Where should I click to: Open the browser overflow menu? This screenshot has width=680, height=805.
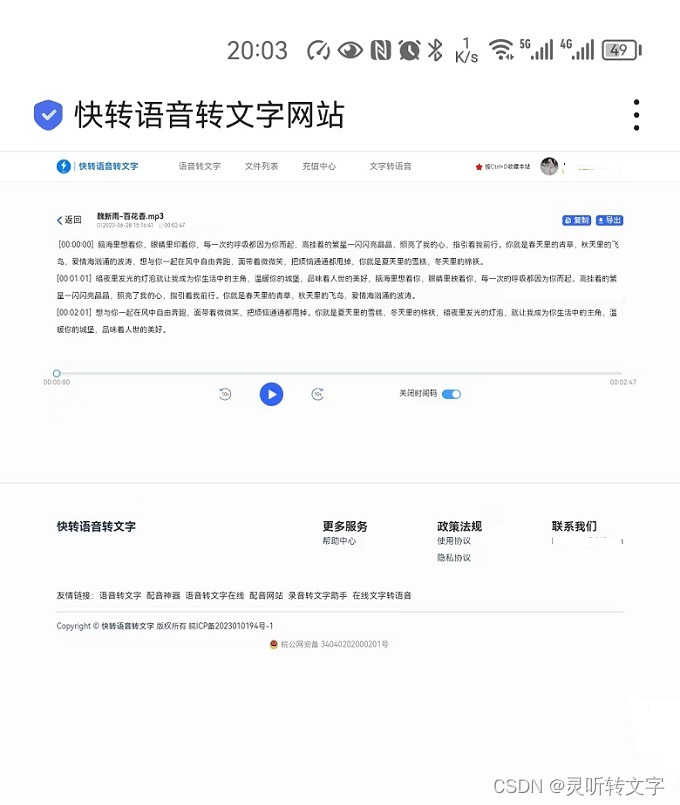pos(636,115)
